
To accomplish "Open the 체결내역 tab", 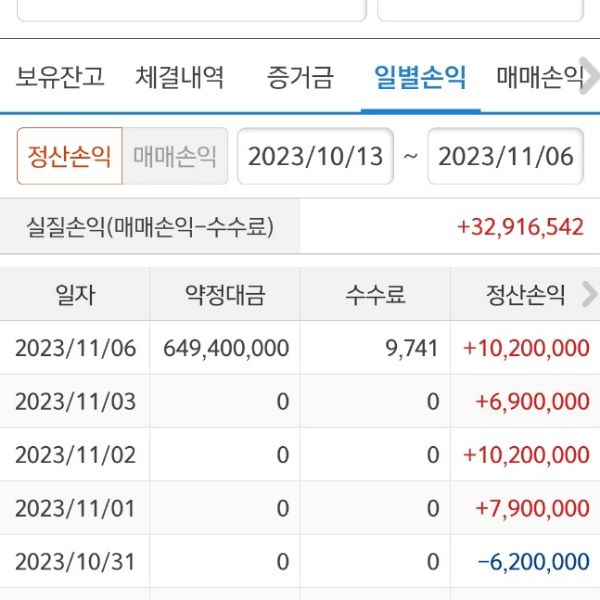I will [180, 77].
